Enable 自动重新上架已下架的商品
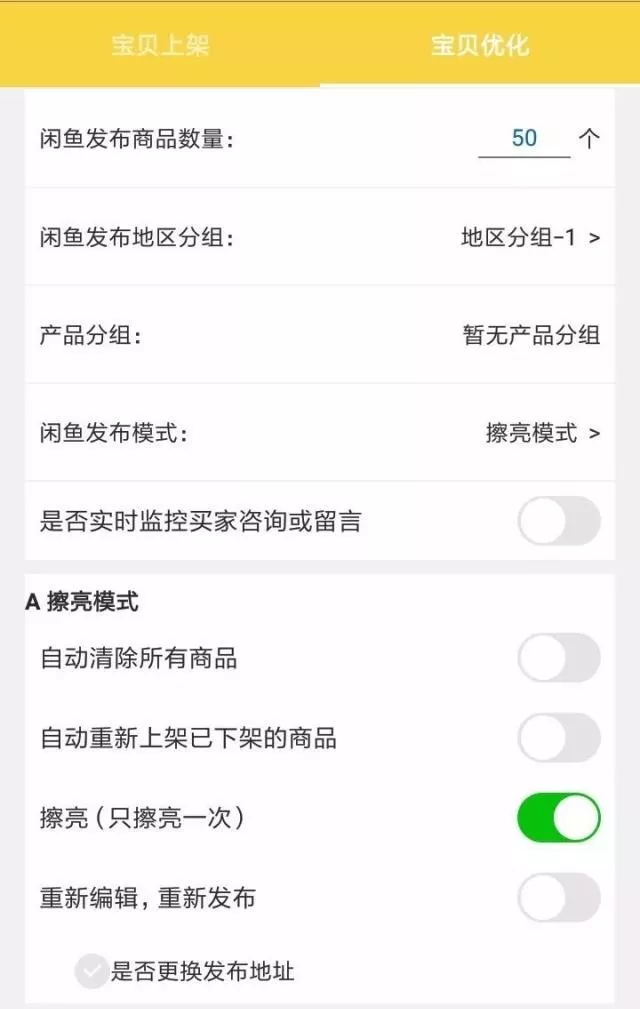 tap(558, 738)
